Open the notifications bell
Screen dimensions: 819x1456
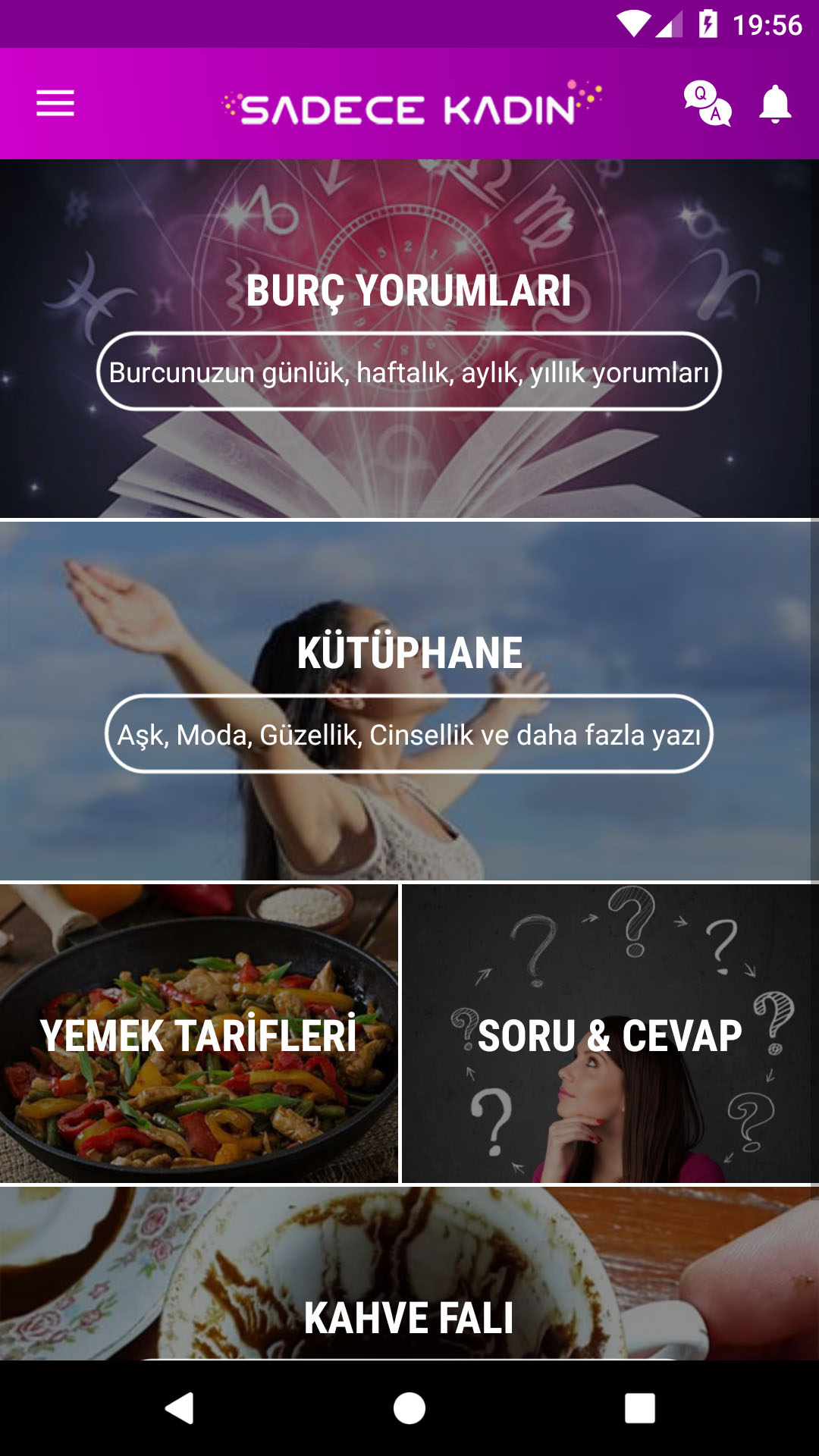click(774, 104)
